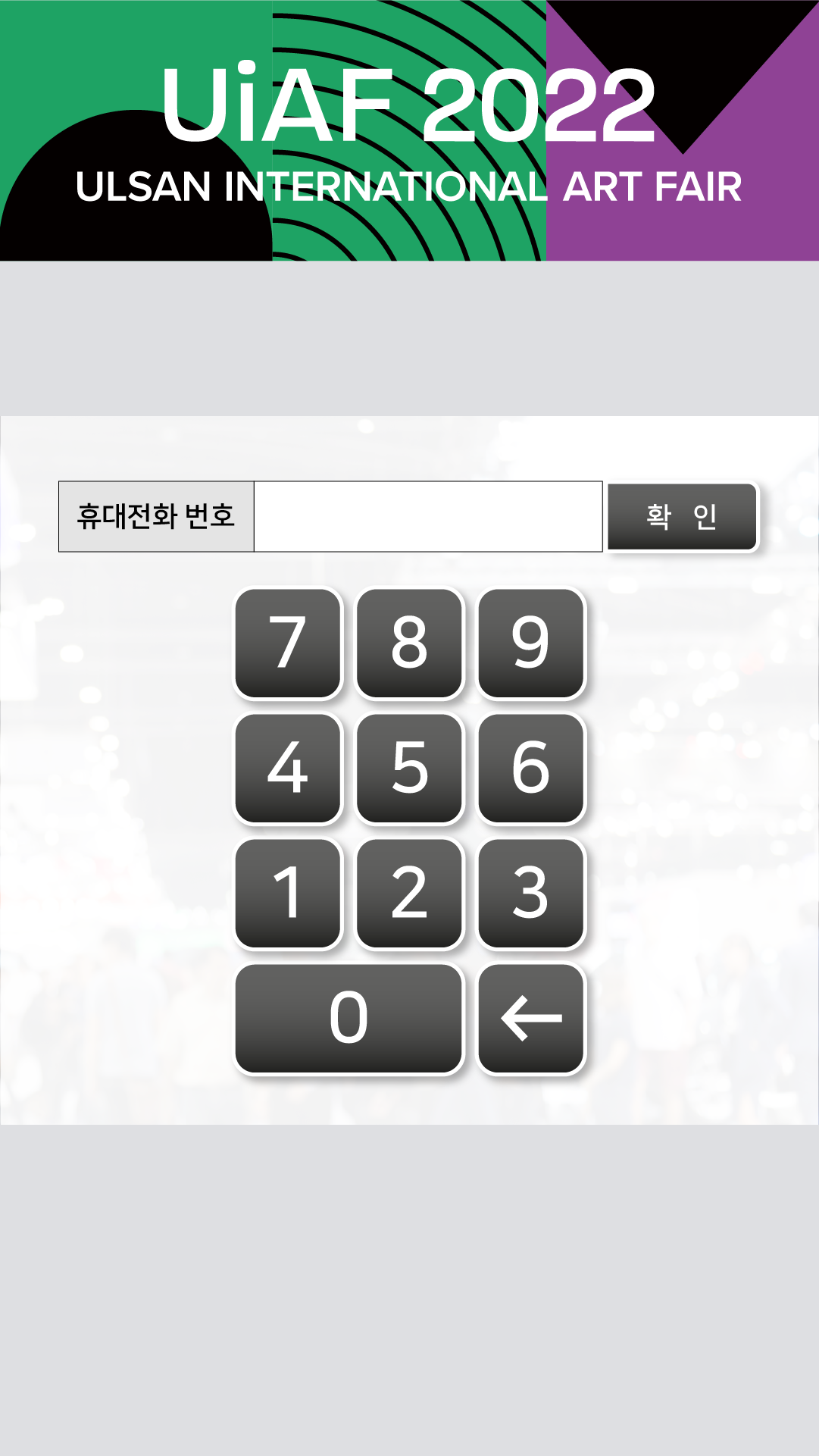Enter digit 4 on the keypad
819x1456 pixels.
pyautogui.click(x=288, y=768)
